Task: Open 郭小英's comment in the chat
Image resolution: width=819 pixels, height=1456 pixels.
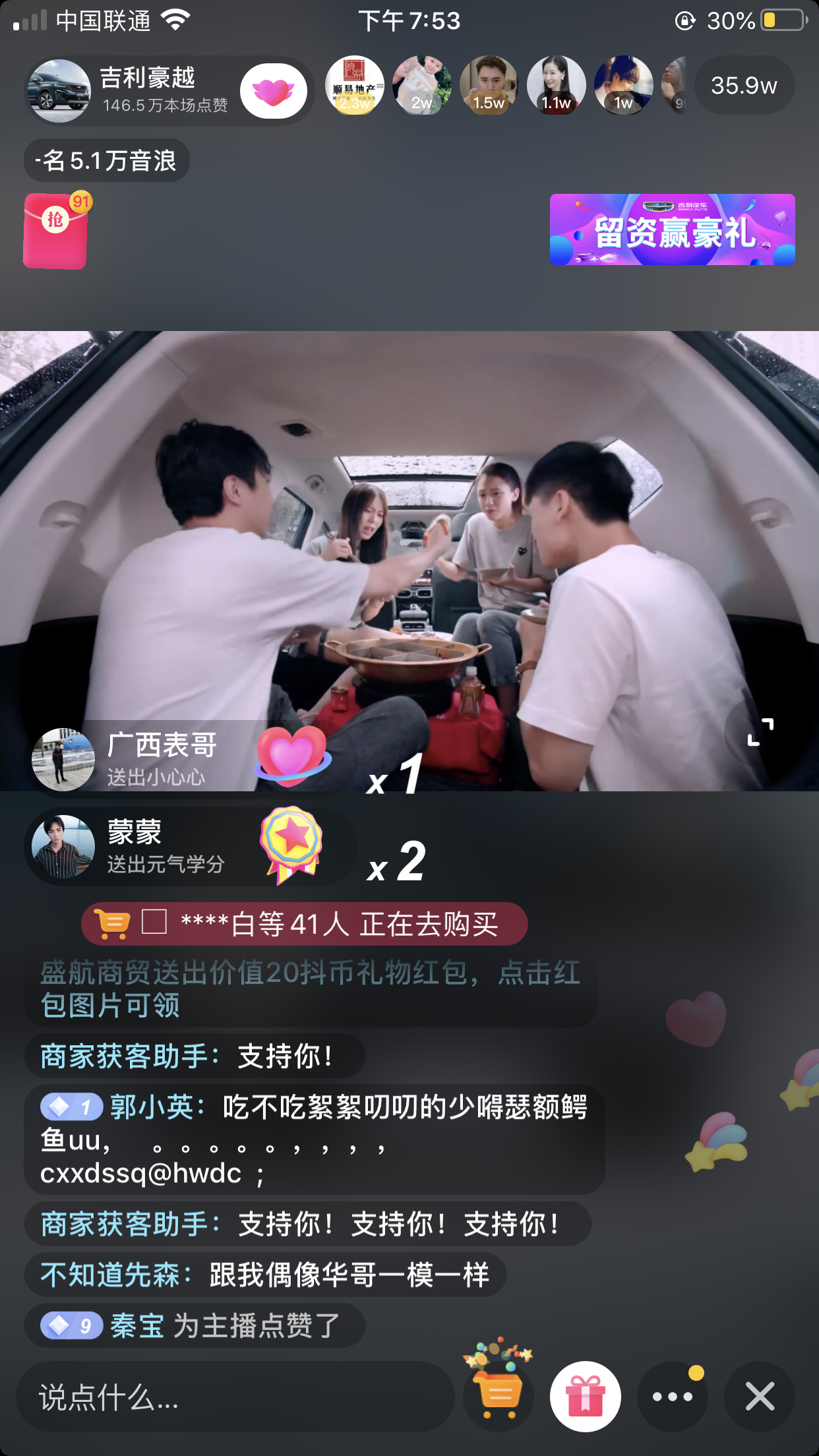Action: pos(314,1139)
